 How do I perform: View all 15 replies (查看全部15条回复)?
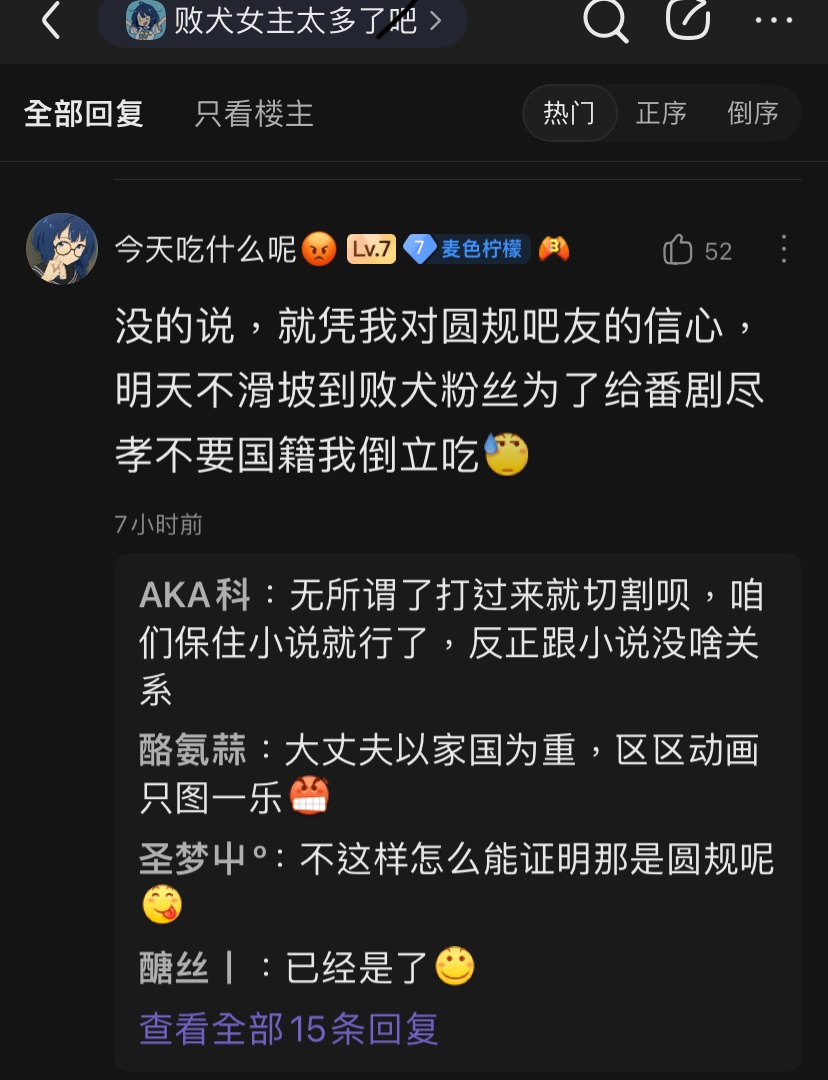[289, 1028]
